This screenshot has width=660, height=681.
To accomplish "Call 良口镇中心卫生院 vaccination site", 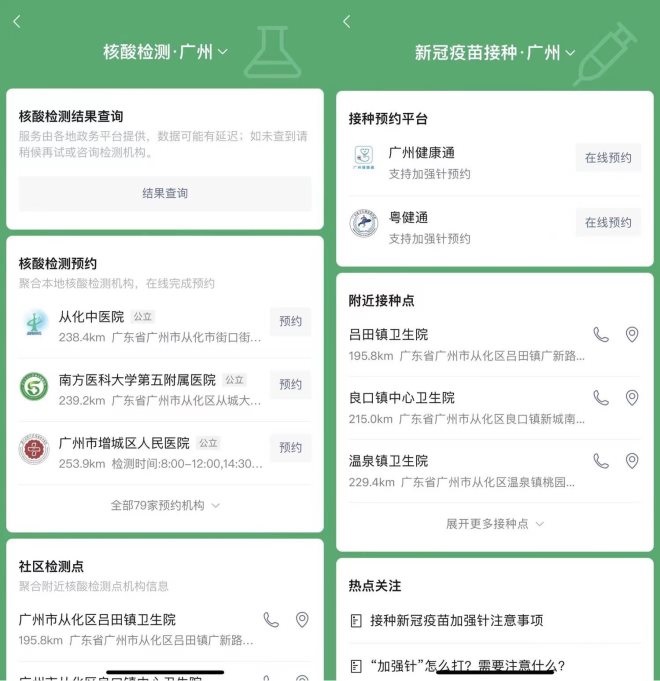I will click(601, 398).
